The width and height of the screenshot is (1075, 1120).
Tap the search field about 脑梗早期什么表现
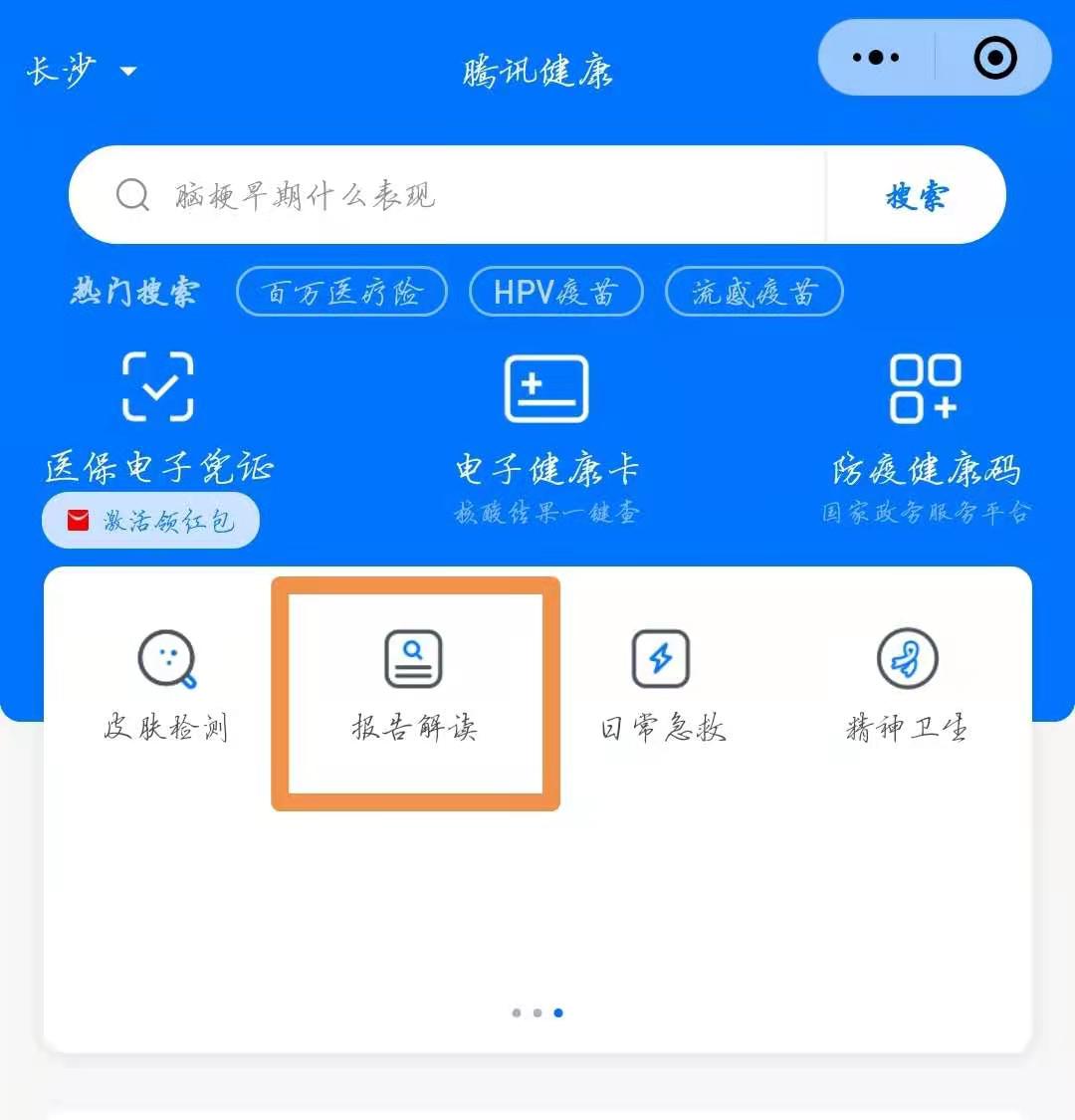point(448,195)
